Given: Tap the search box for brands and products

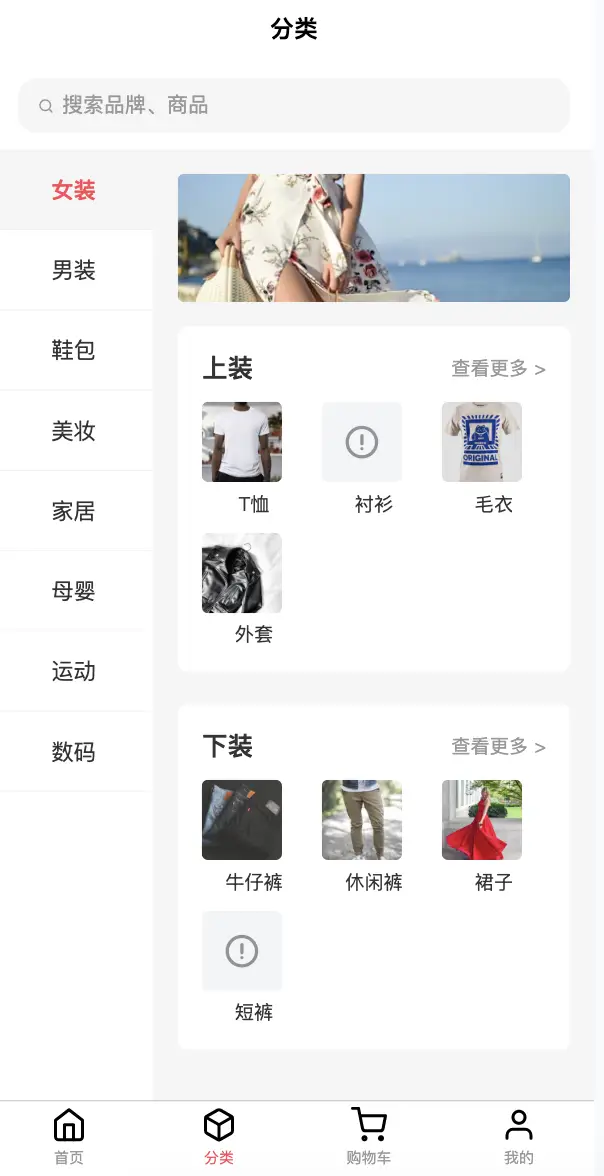Looking at the screenshot, I should pos(294,105).
